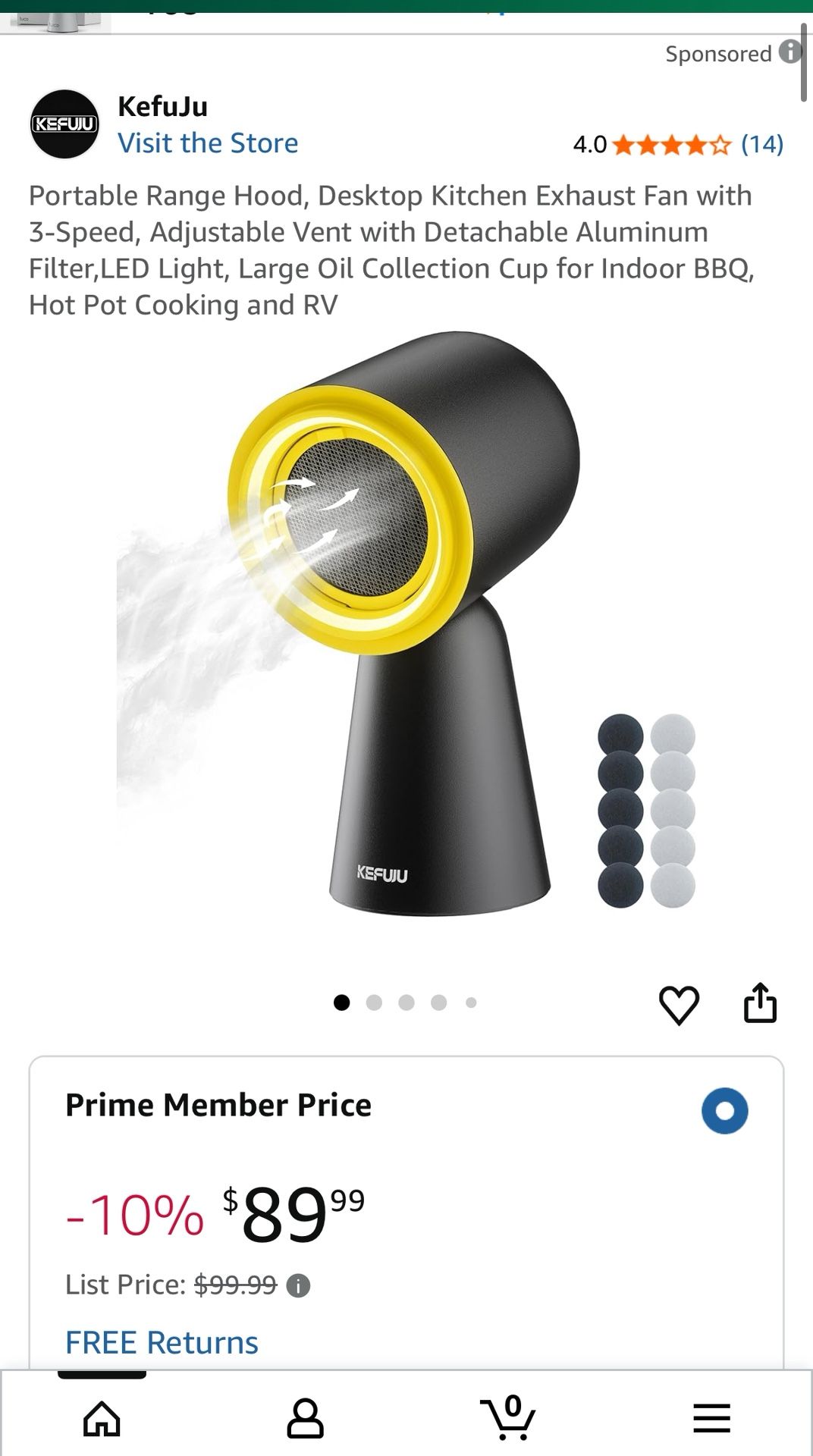Select the Prime Member Price option
813x1456 pixels.
724,1111
